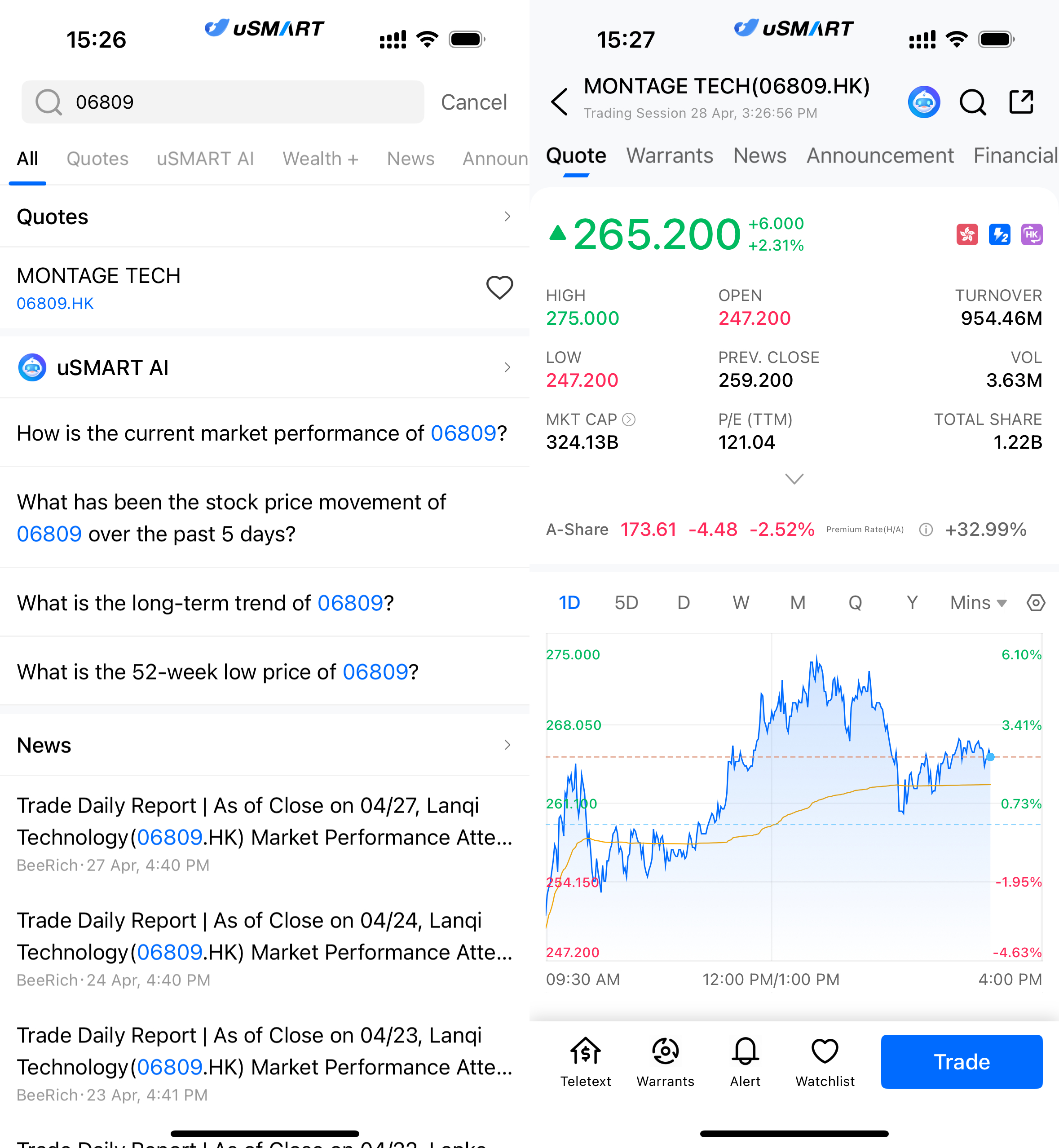Viewport: 1059px width, 1148px height.
Task: Ask about the 52-week low price of 06809
Action: 218,672
